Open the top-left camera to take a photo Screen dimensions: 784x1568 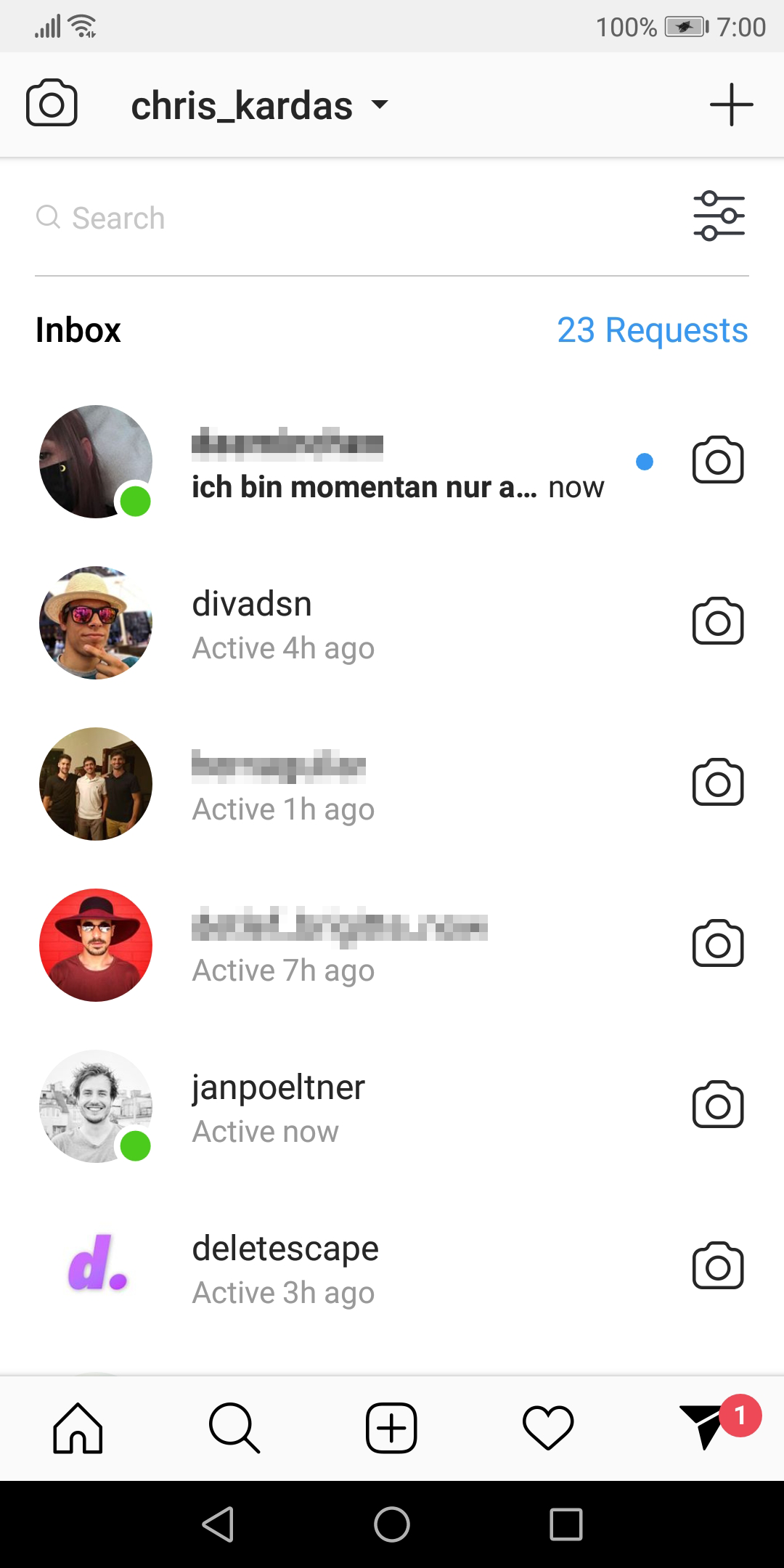(x=51, y=104)
